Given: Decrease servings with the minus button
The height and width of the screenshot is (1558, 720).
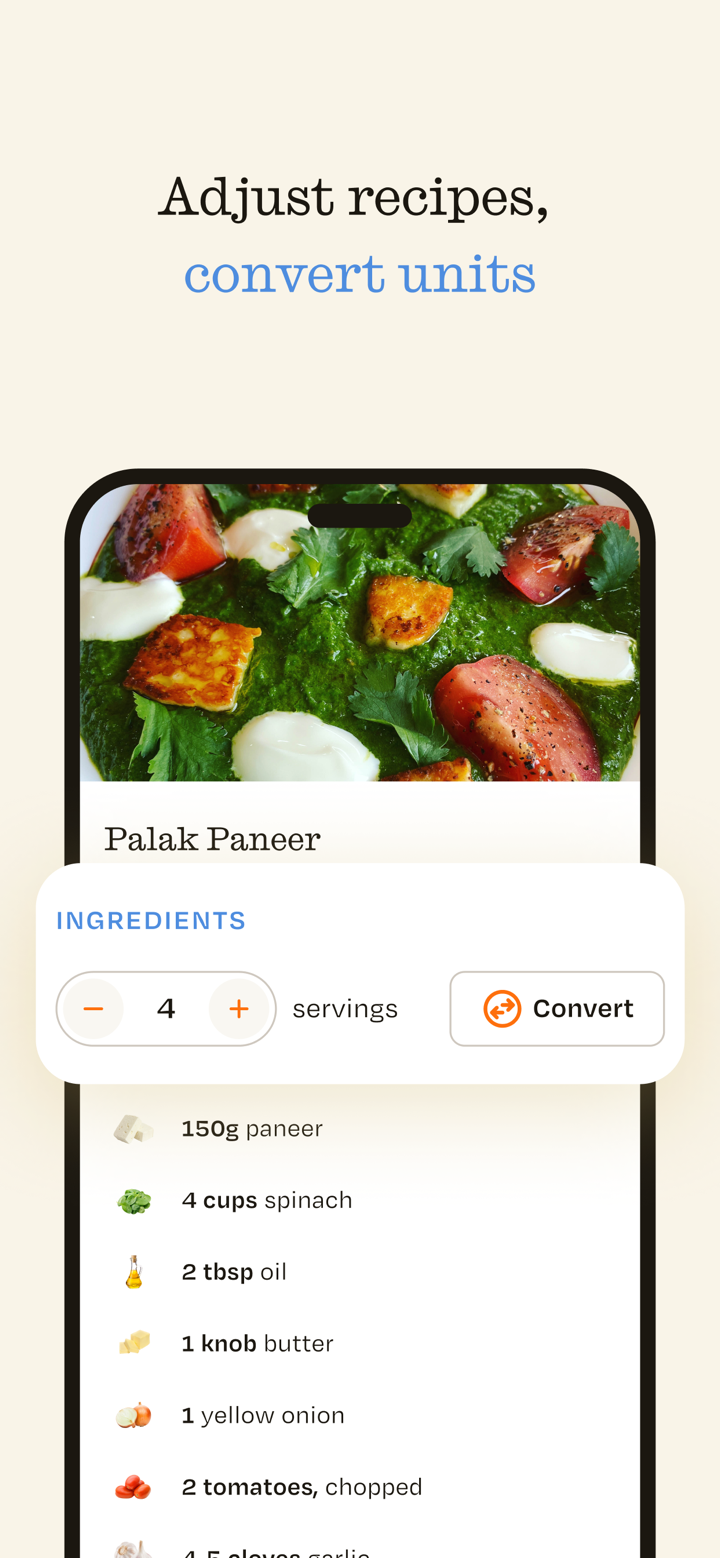Looking at the screenshot, I should (92, 1008).
